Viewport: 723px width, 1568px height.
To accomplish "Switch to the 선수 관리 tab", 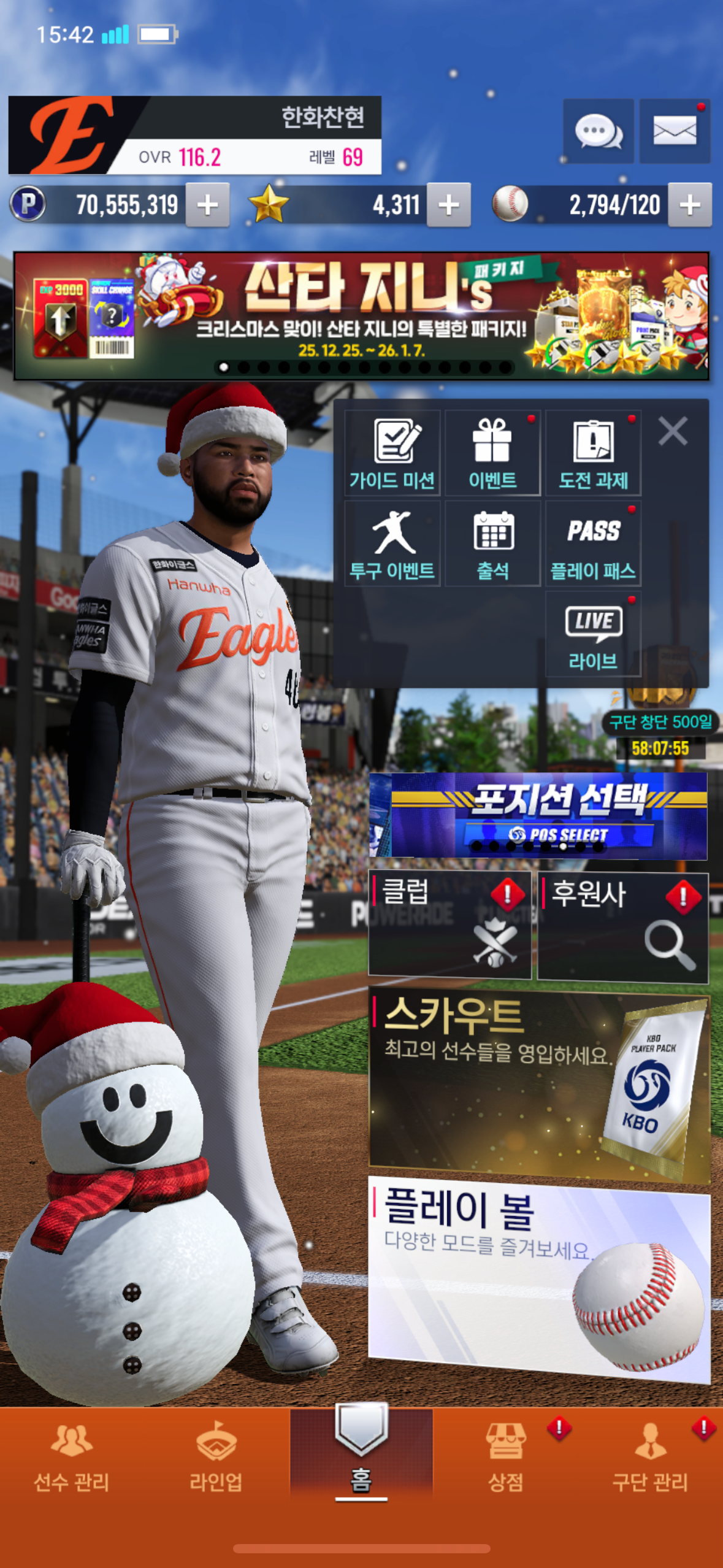I will 72,1457.
